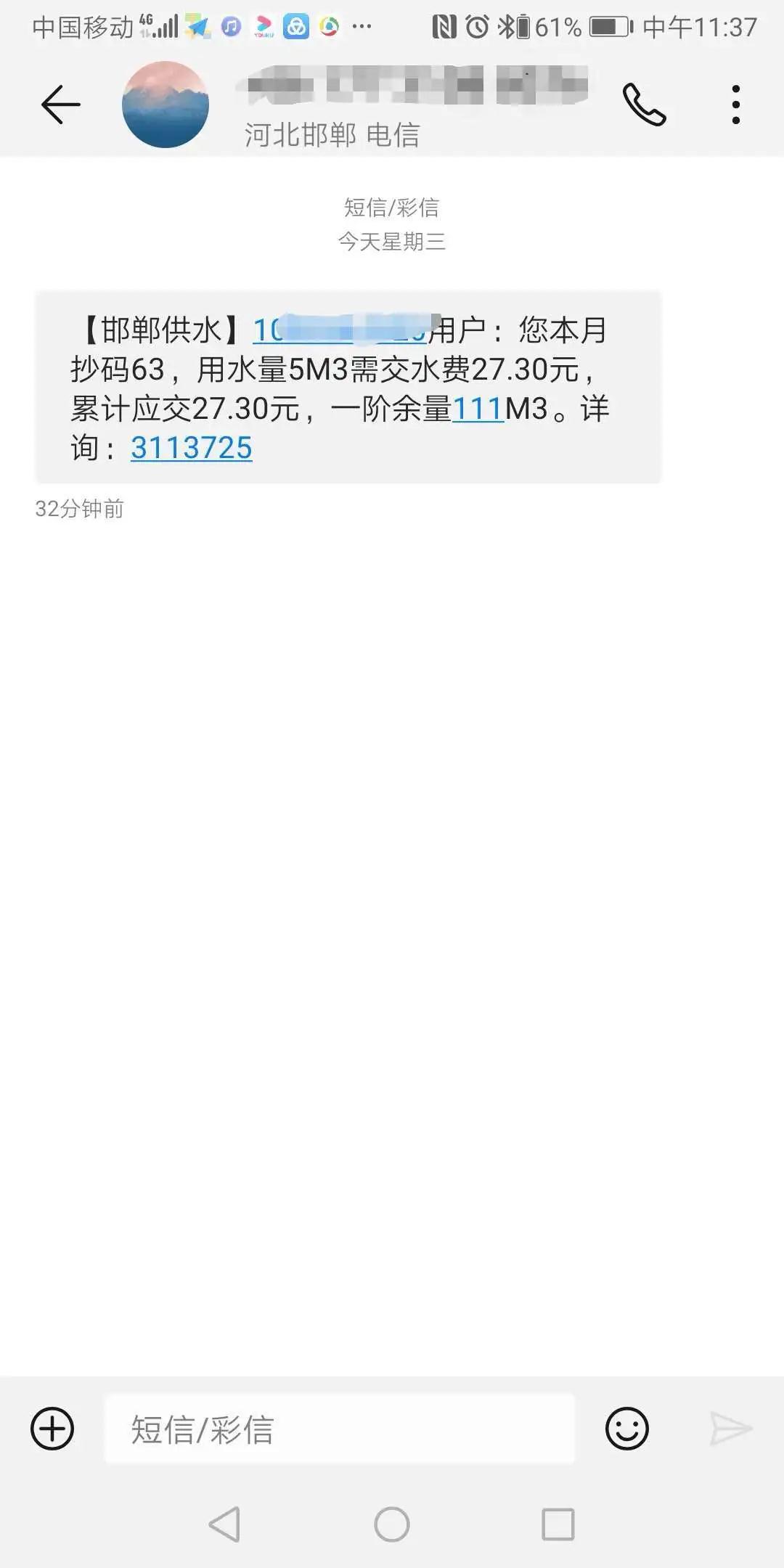Viewport: 784px width, 1568px height.
Task: Open the three-dot overflow menu
Action: click(x=736, y=105)
